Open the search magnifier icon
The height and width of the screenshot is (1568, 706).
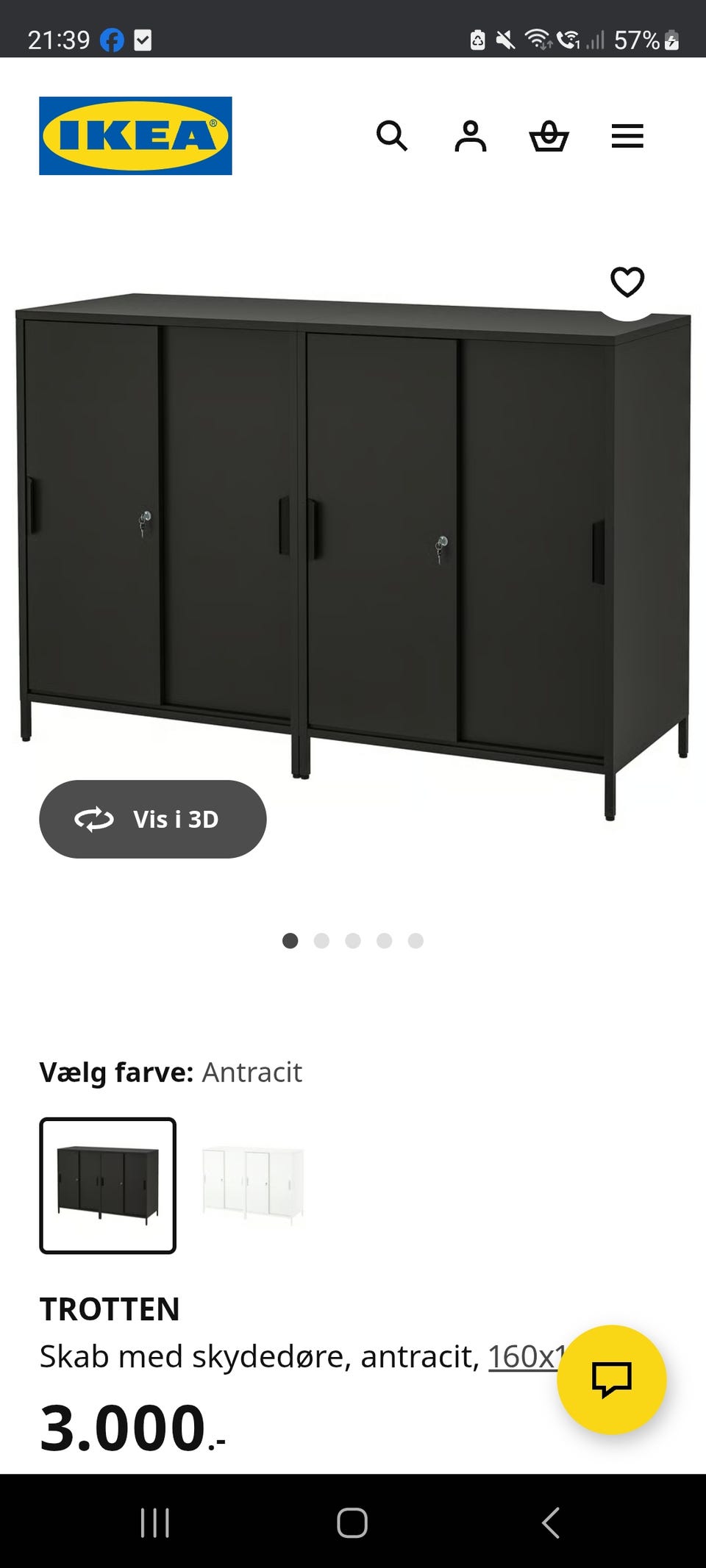point(391,136)
